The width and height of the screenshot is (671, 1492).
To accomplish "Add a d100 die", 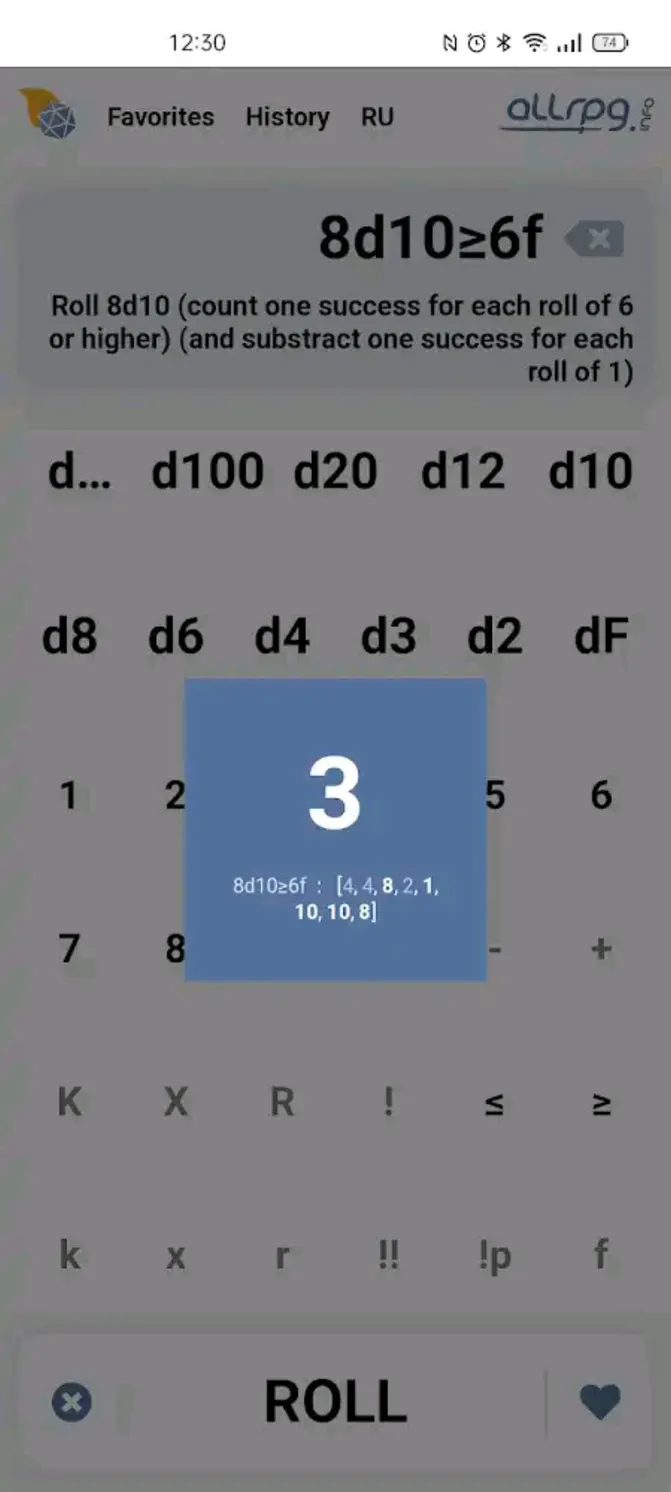I will 207,471.
